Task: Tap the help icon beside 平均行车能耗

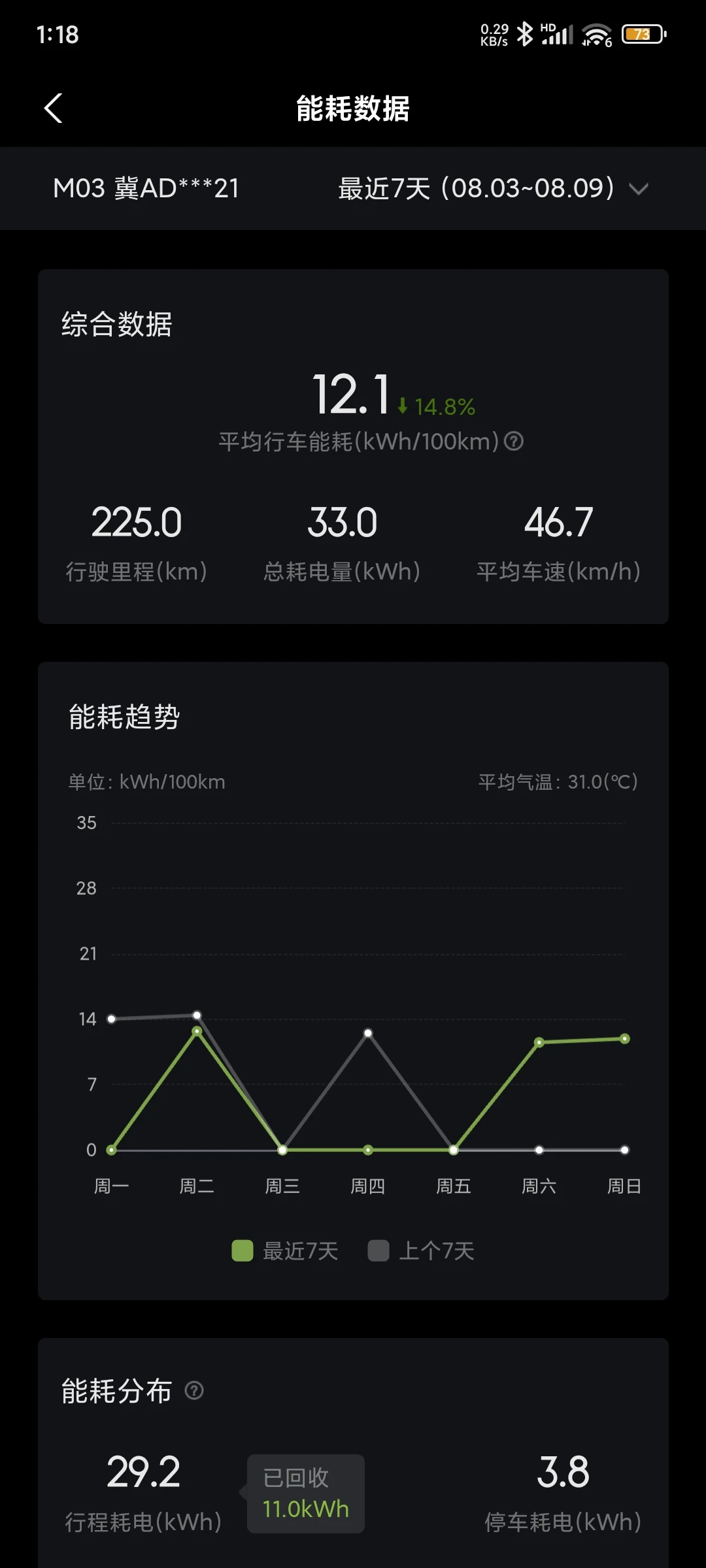Action: [x=514, y=442]
